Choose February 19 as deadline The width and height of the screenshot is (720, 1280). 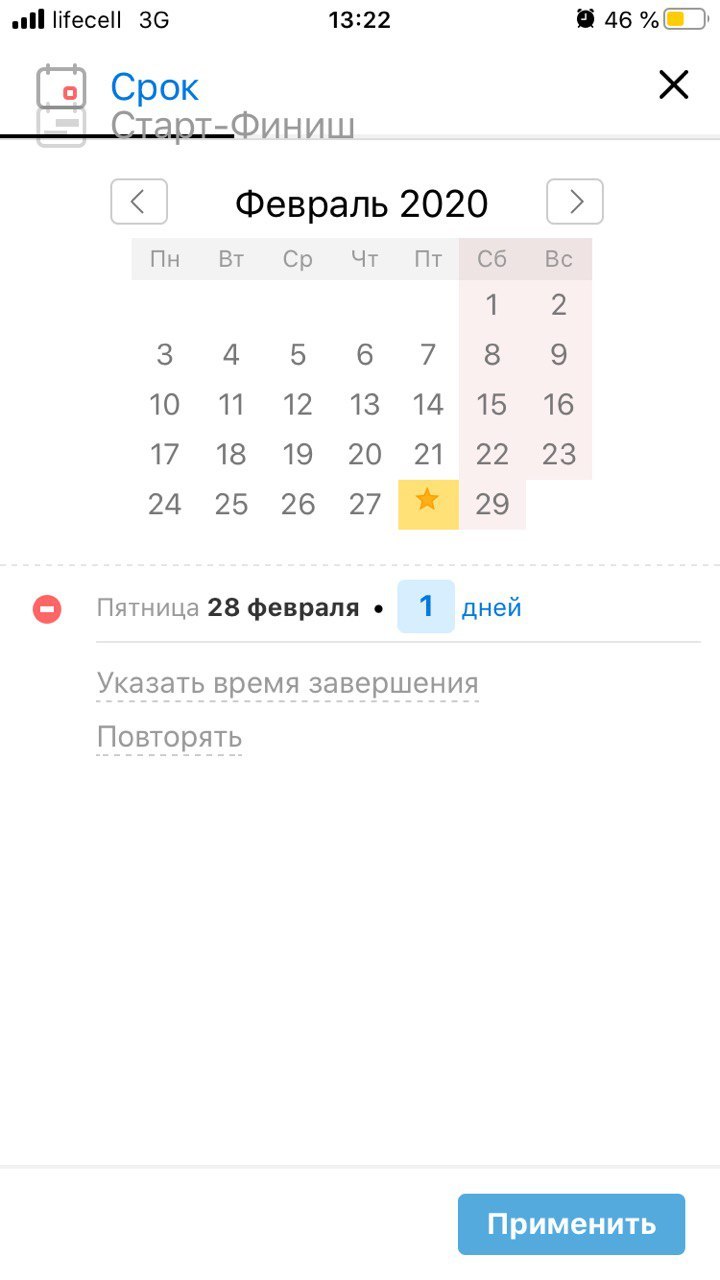pyautogui.click(x=298, y=455)
